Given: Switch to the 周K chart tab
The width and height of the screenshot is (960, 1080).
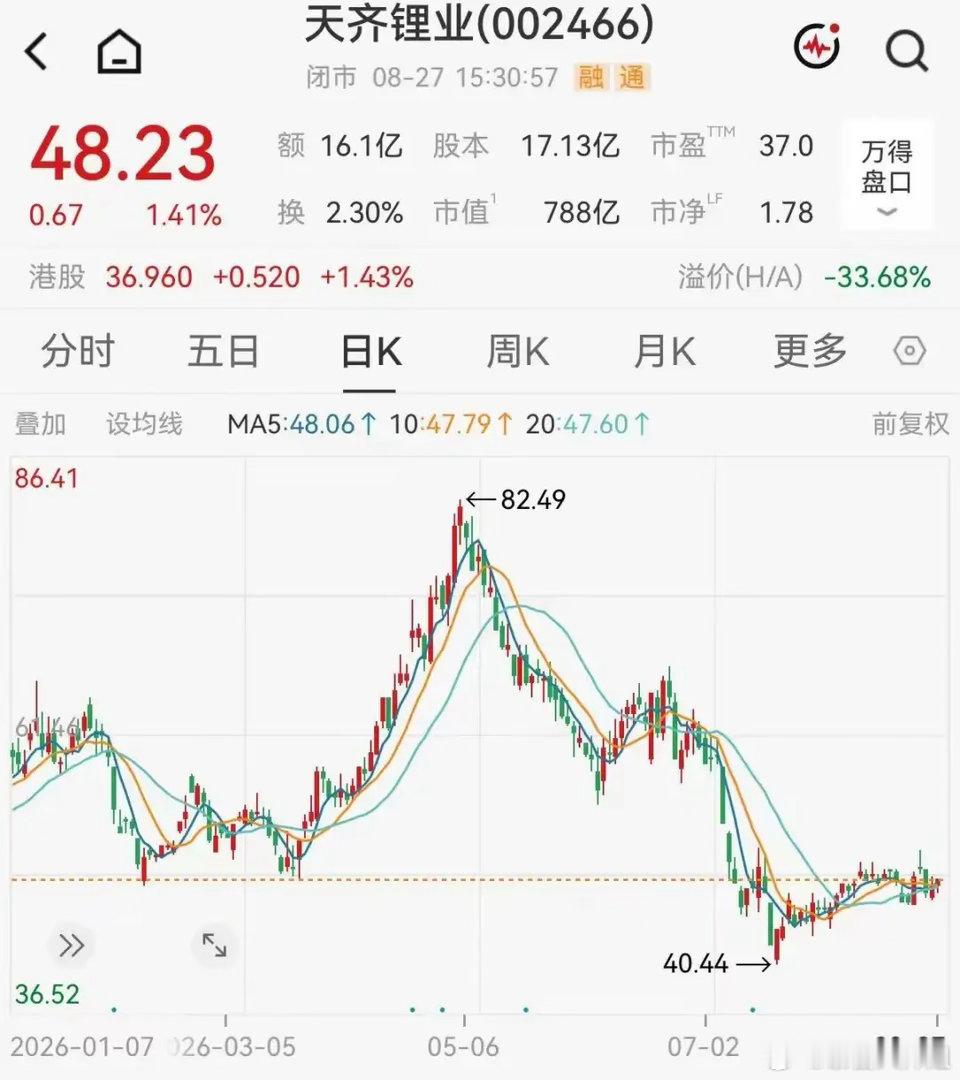Looking at the screenshot, I should point(517,351).
